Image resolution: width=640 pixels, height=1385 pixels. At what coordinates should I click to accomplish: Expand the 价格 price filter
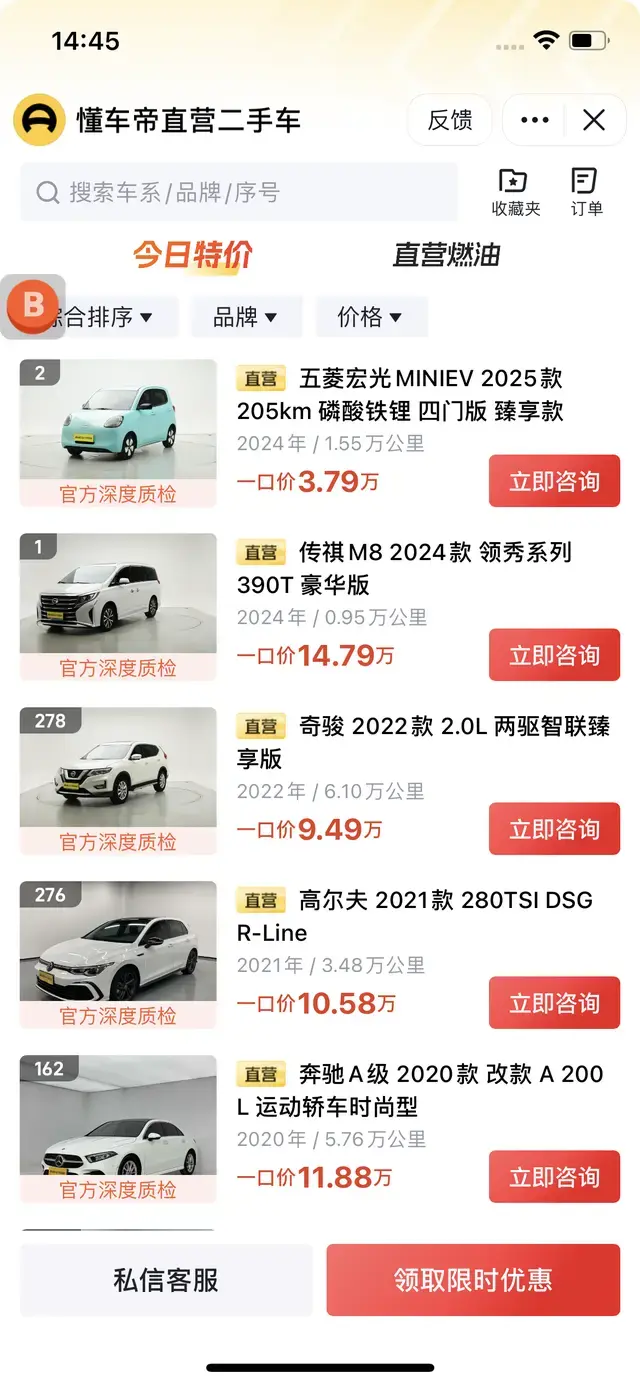click(370, 317)
